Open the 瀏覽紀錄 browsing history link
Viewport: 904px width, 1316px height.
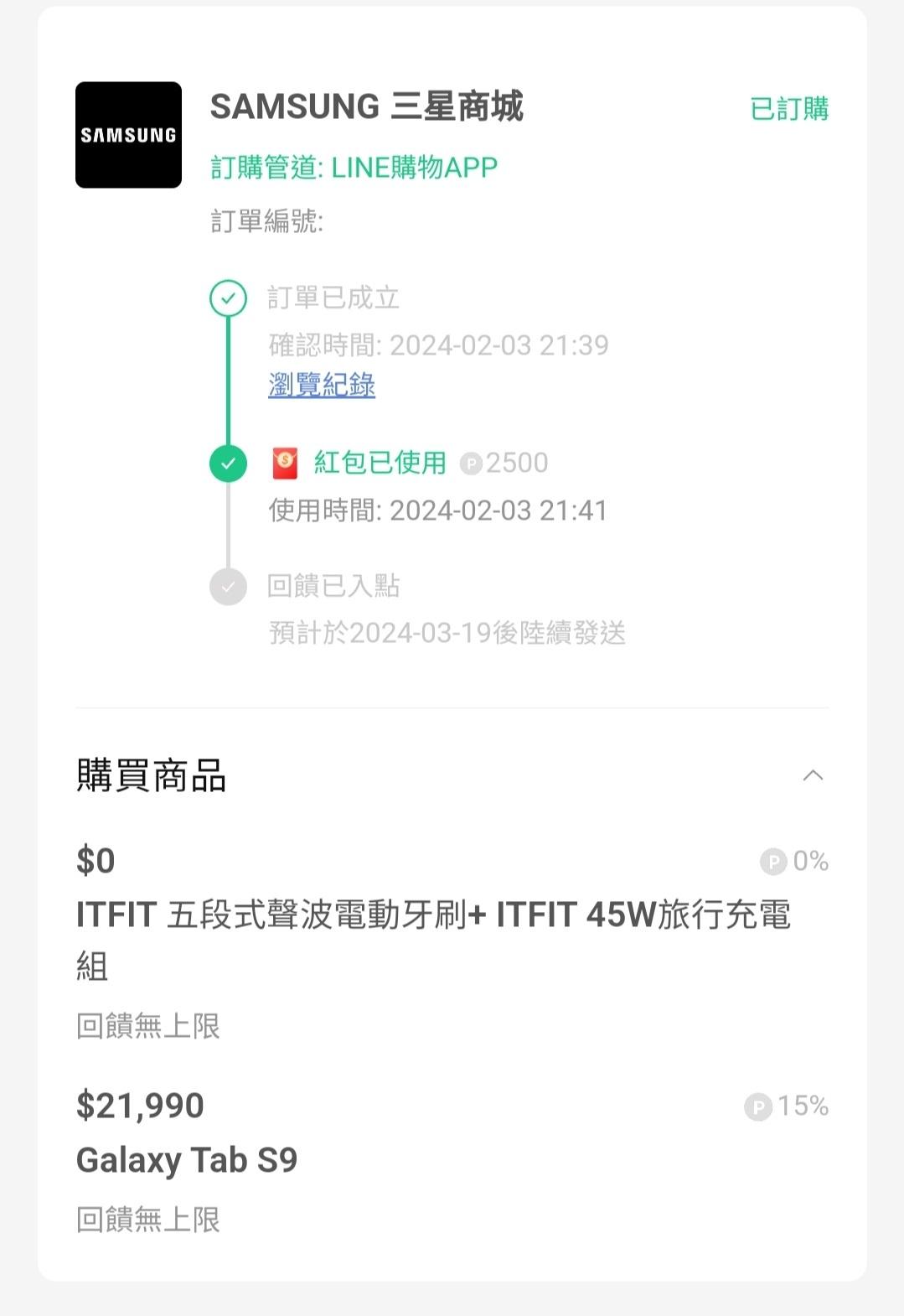322,386
